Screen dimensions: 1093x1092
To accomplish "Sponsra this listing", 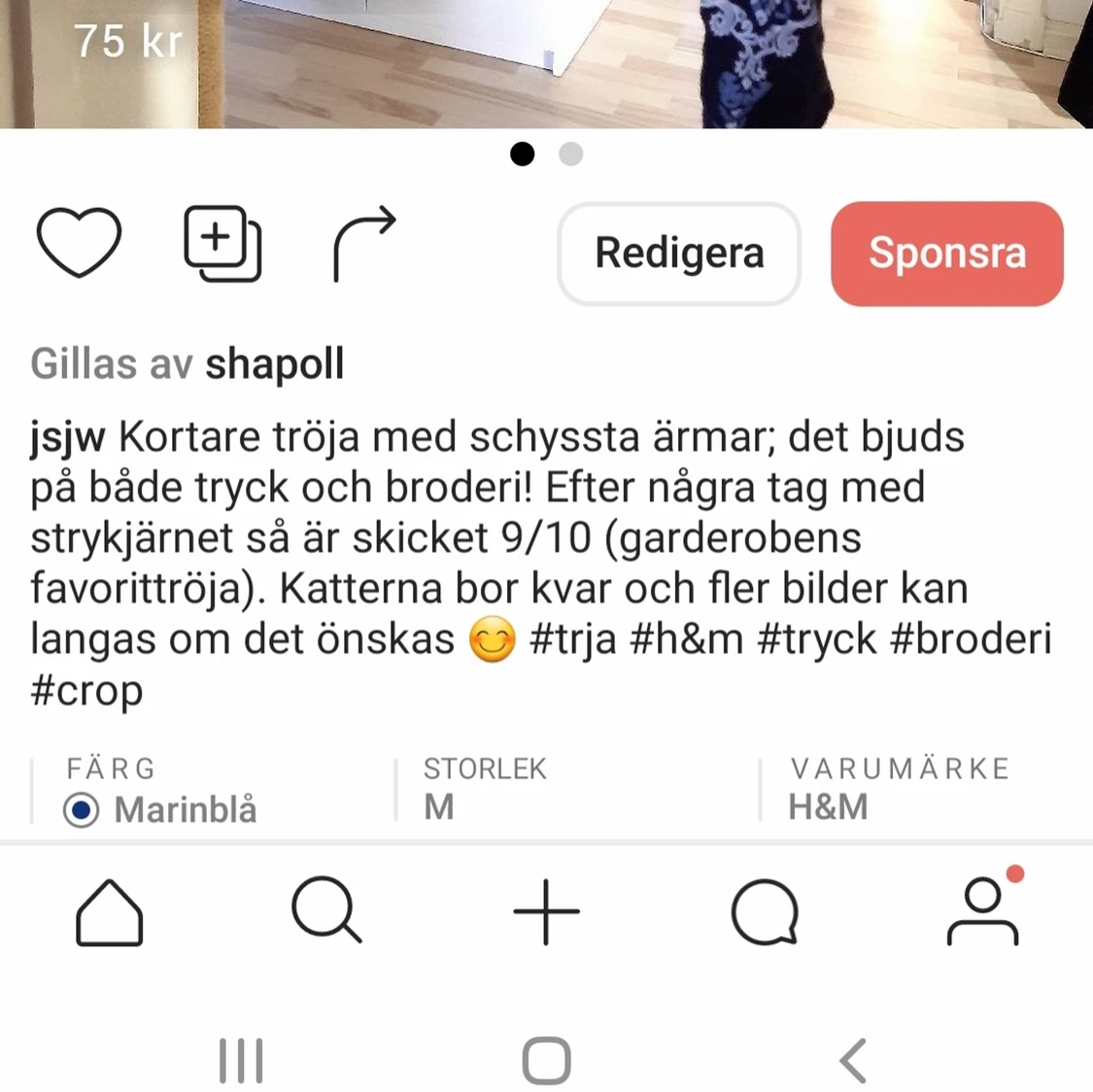I will [x=946, y=254].
